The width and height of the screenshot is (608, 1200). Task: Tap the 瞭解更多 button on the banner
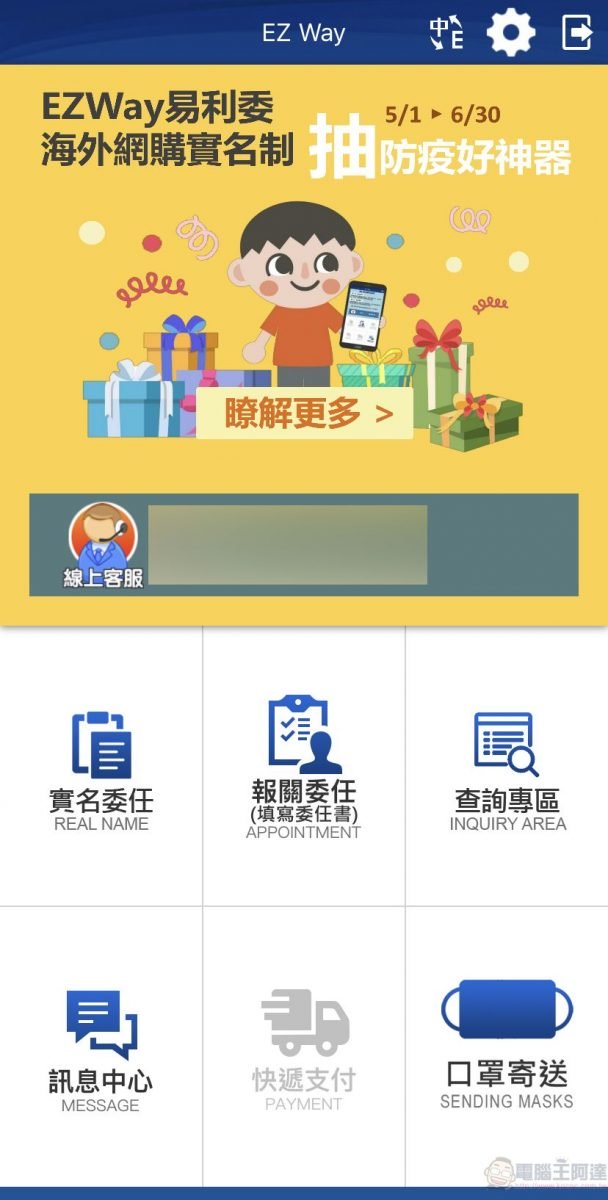click(304, 414)
